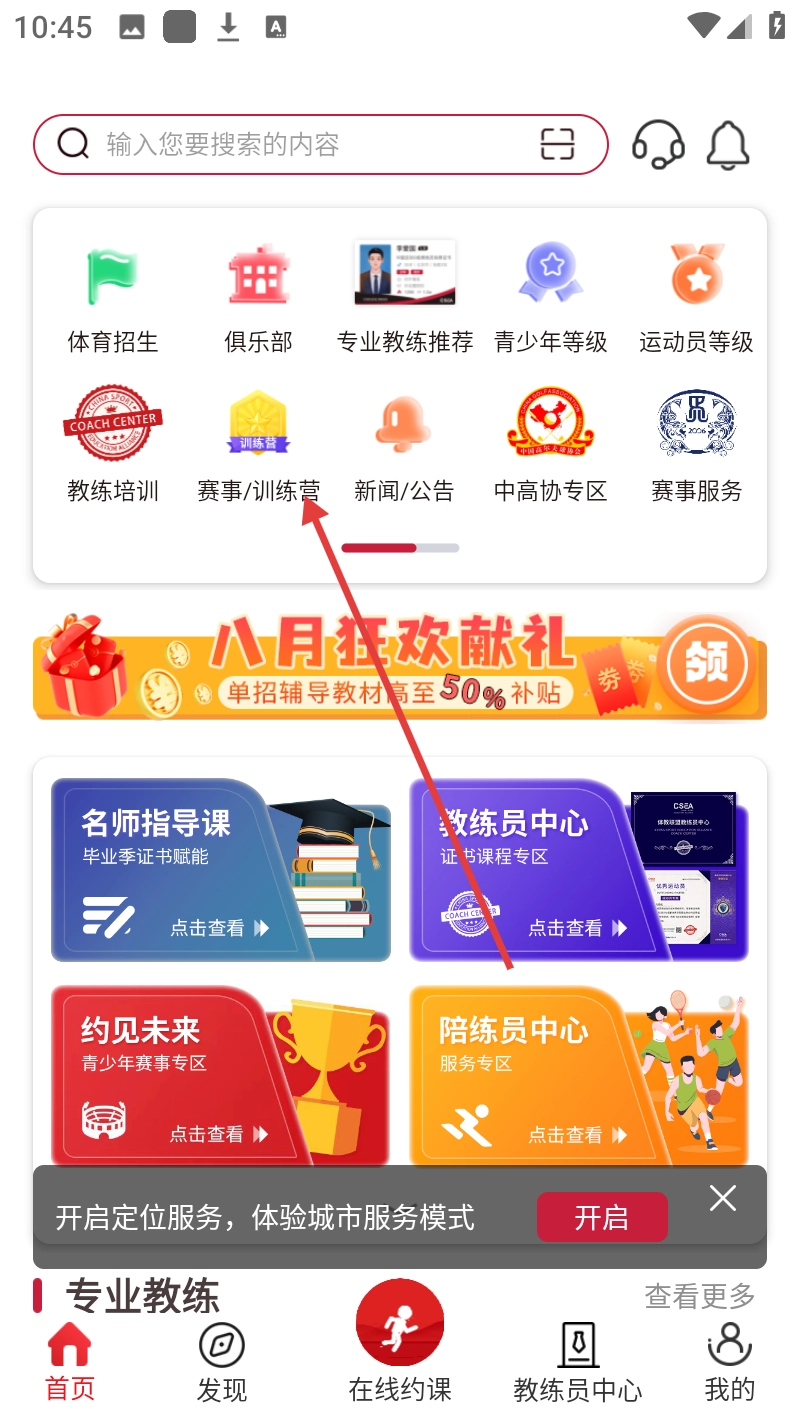
Task: Open 运动员等级
Action: [x=697, y=297]
